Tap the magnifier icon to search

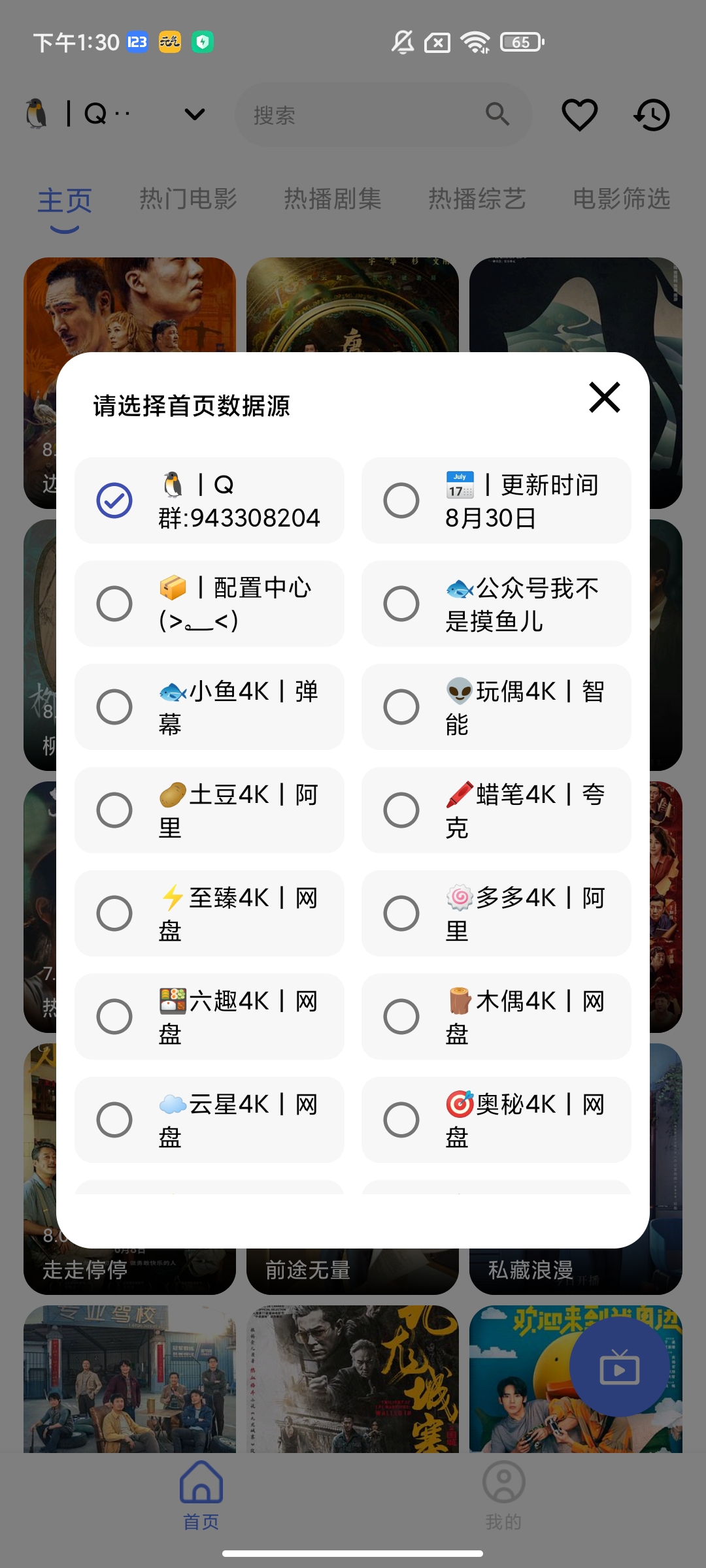(x=499, y=114)
